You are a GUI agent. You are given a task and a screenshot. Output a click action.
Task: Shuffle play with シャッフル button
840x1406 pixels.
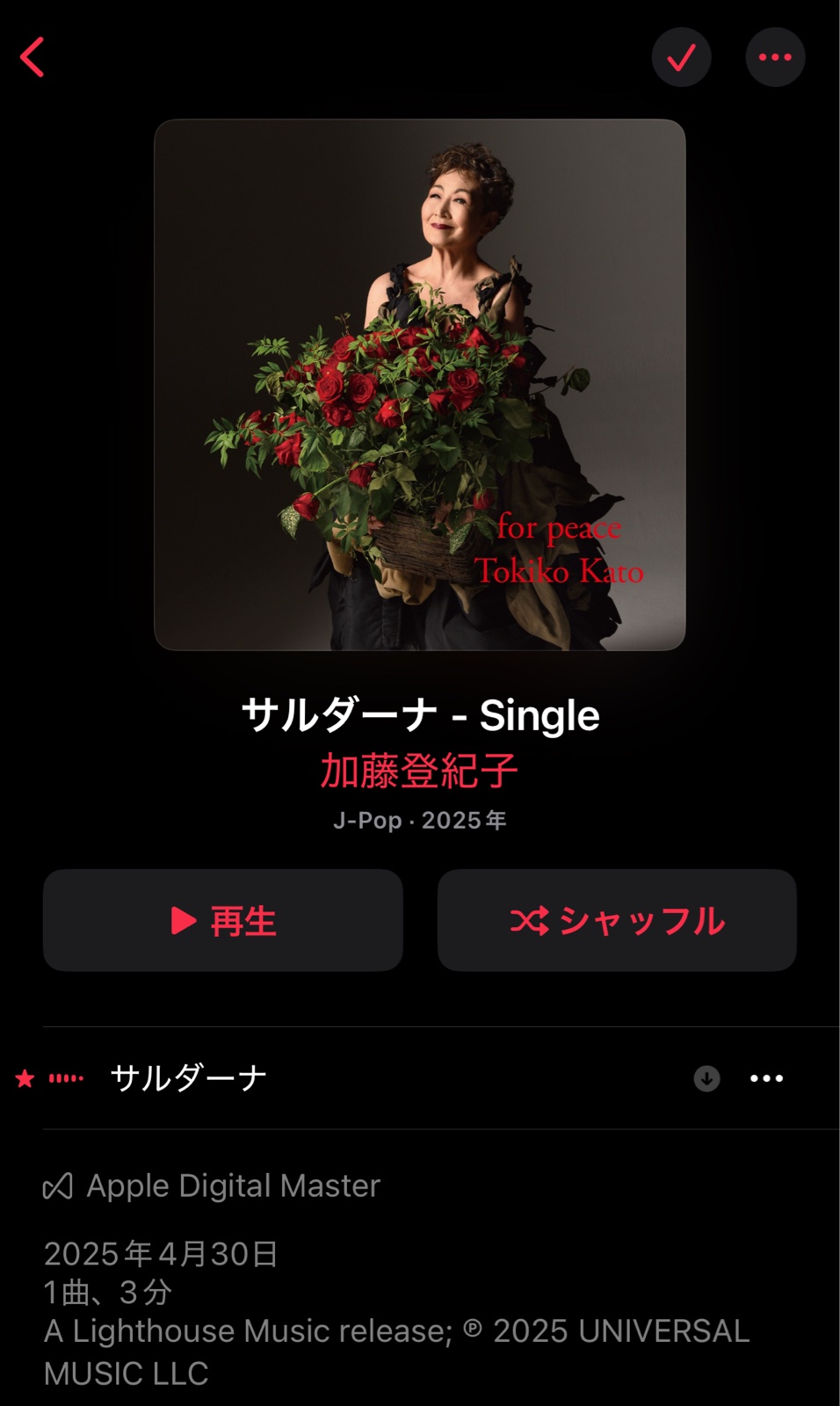click(x=617, y=920)
